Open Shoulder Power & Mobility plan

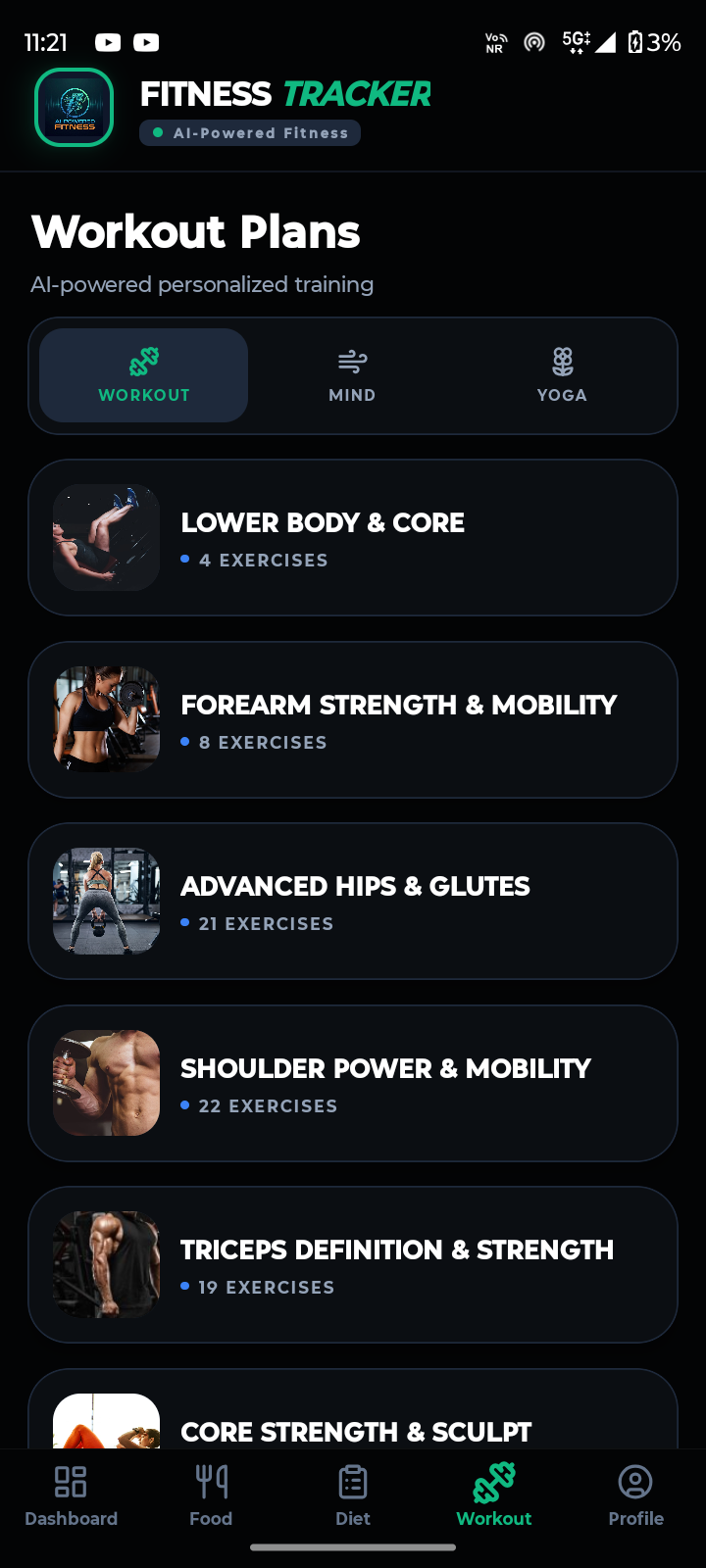click(x=353, y=1083)
